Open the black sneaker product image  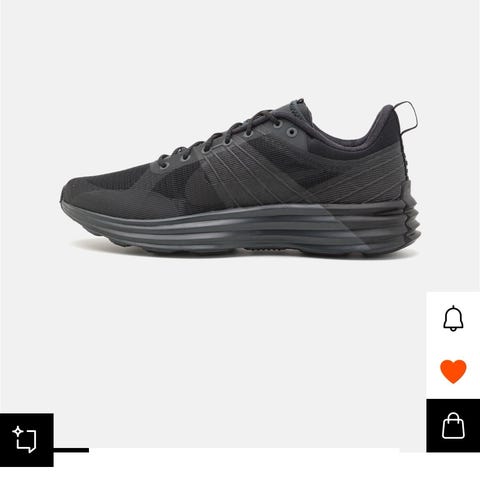point(240,179)
